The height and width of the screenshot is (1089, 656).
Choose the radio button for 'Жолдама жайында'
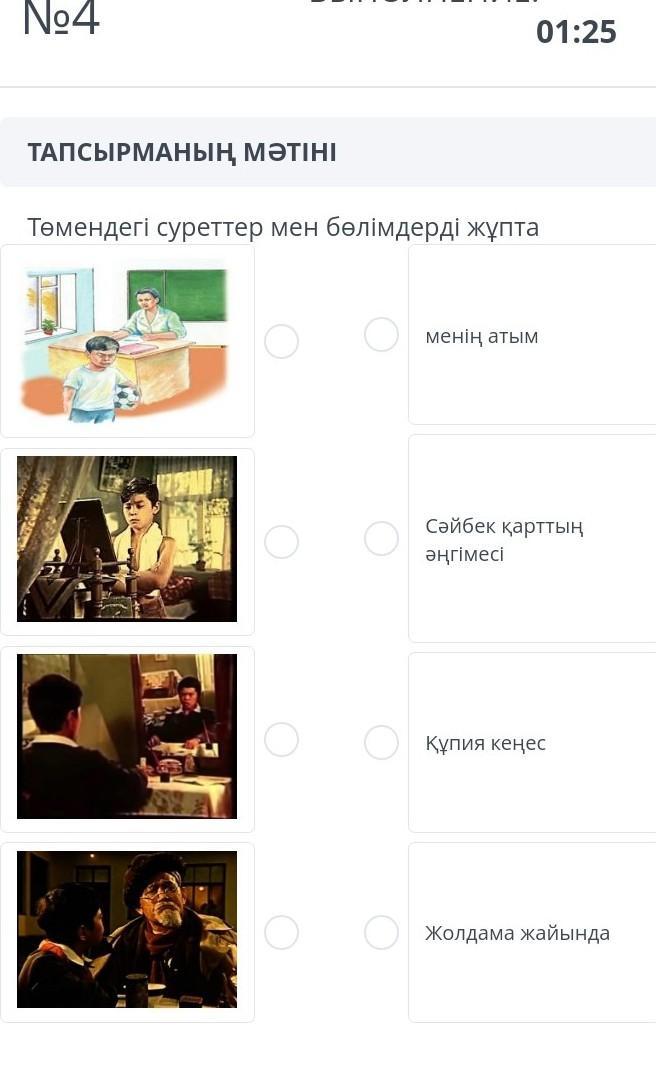coord(381,932)
